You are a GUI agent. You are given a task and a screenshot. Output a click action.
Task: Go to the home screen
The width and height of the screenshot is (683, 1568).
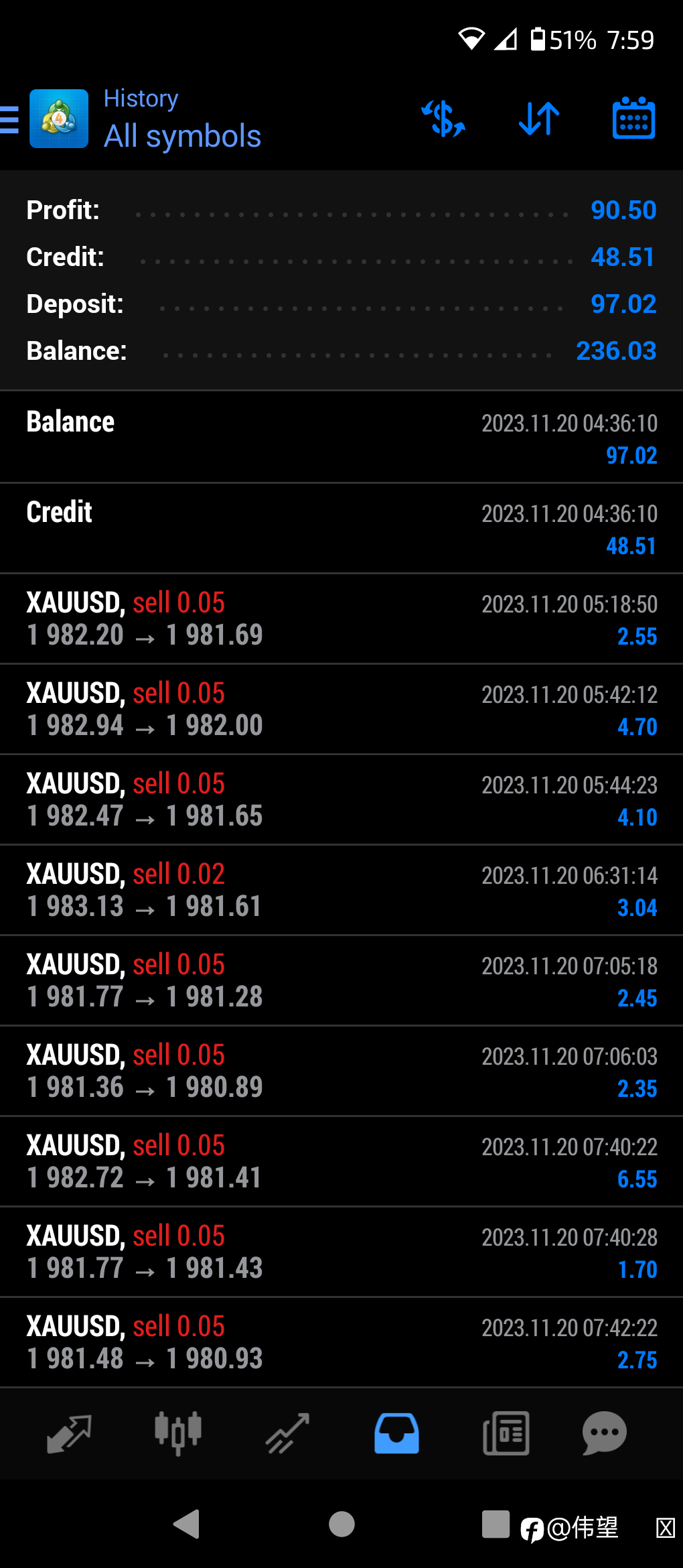tap(341, 1524)
